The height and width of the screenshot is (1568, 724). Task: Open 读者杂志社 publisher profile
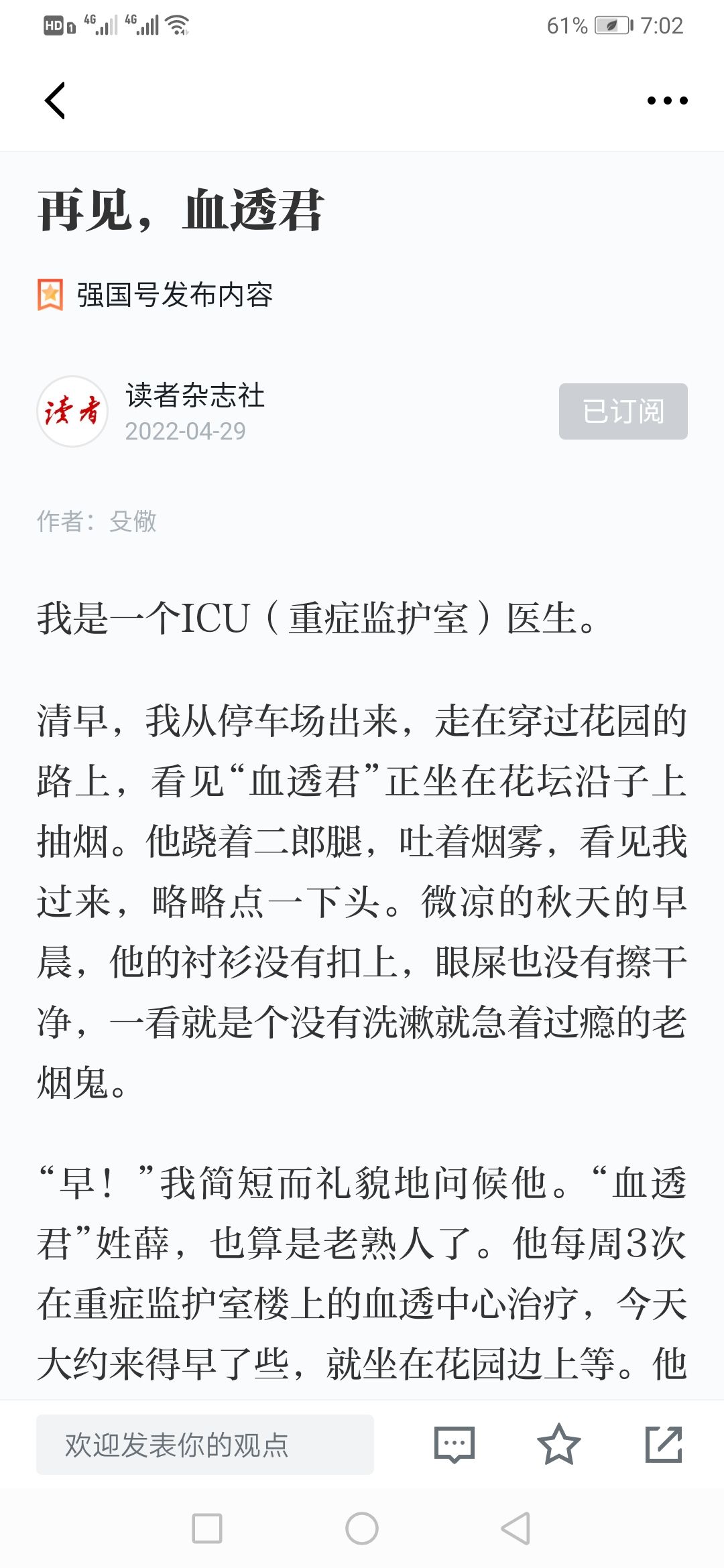[195, 395]
